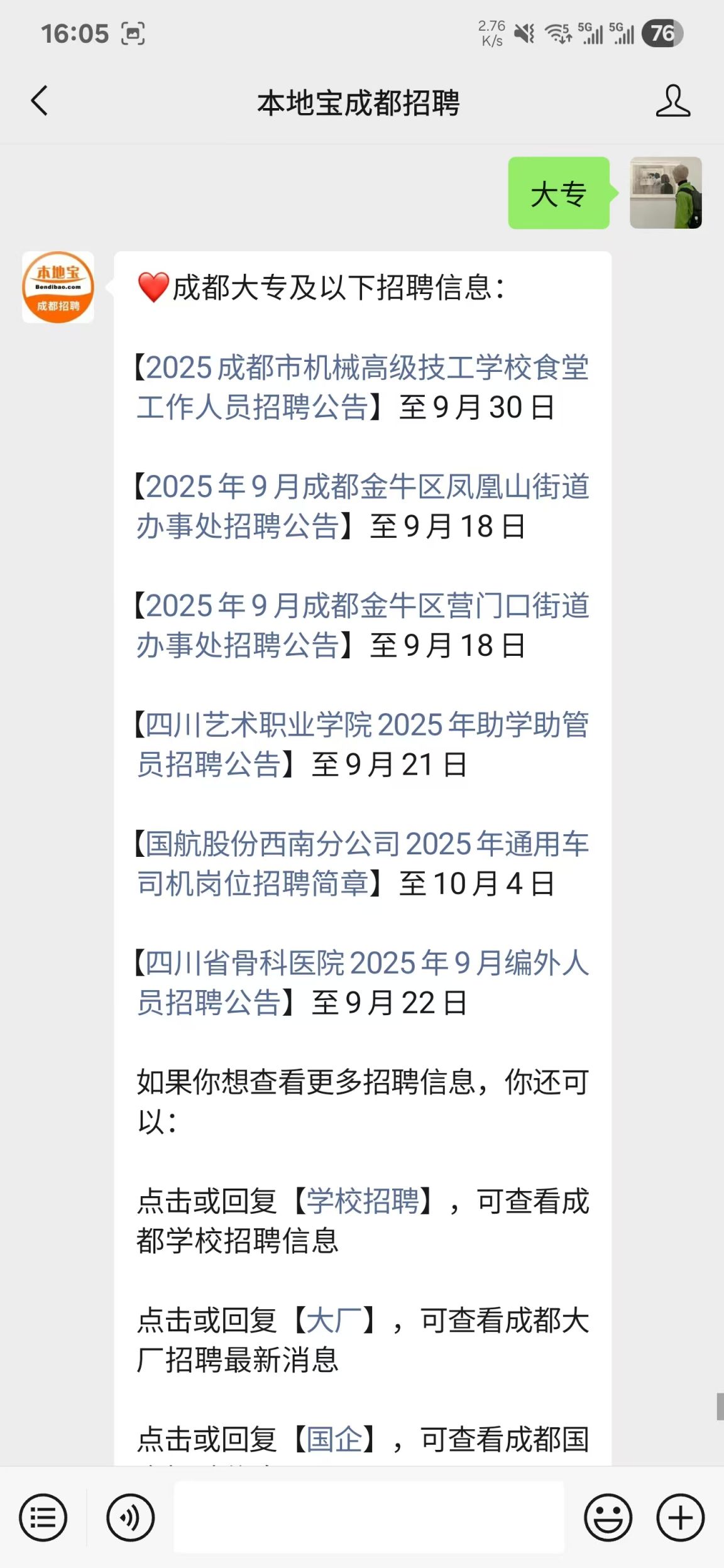Focus the message text field

click(368, 1518)
